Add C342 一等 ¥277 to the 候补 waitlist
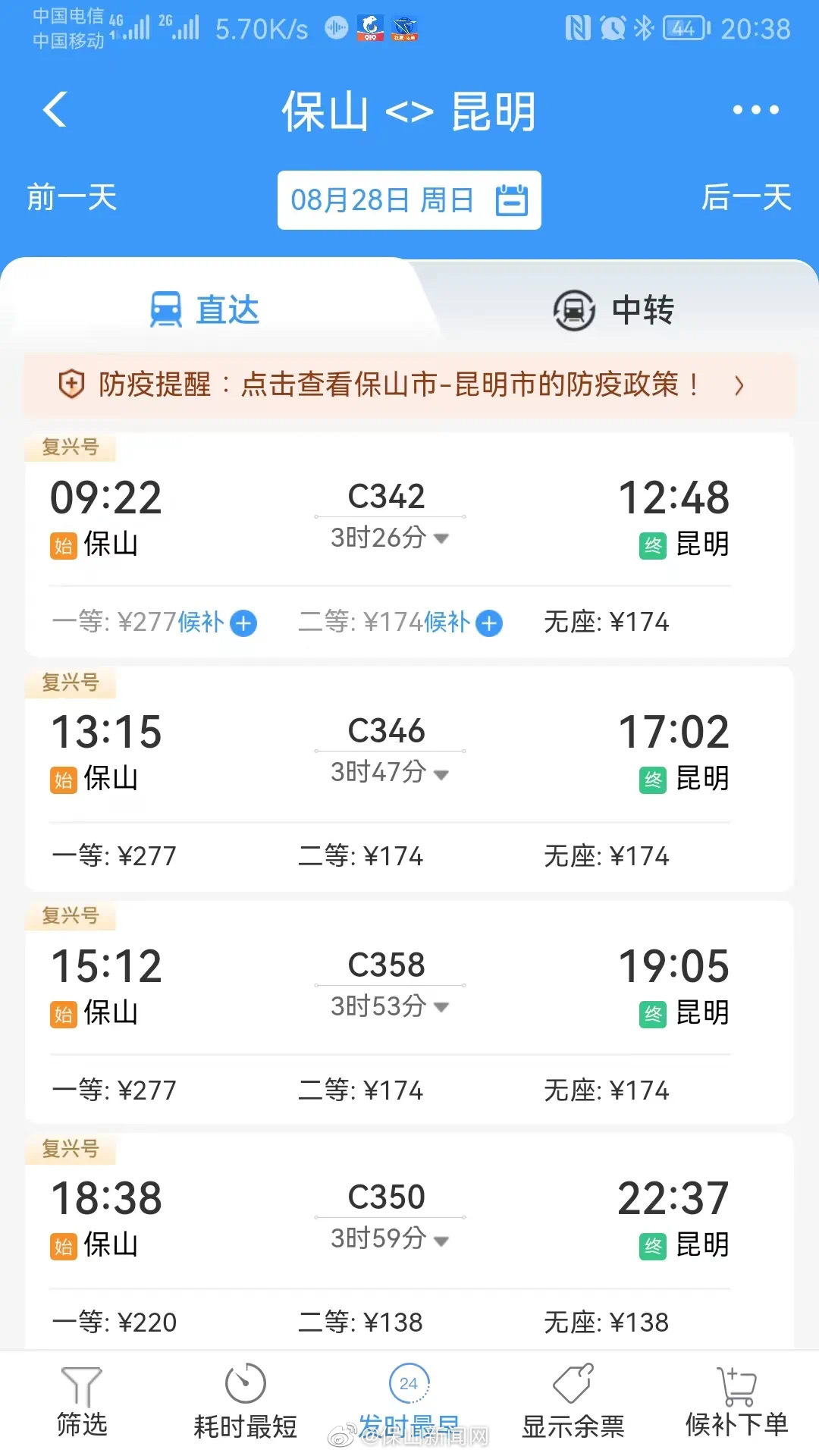819x1456 pixels. 243,623
